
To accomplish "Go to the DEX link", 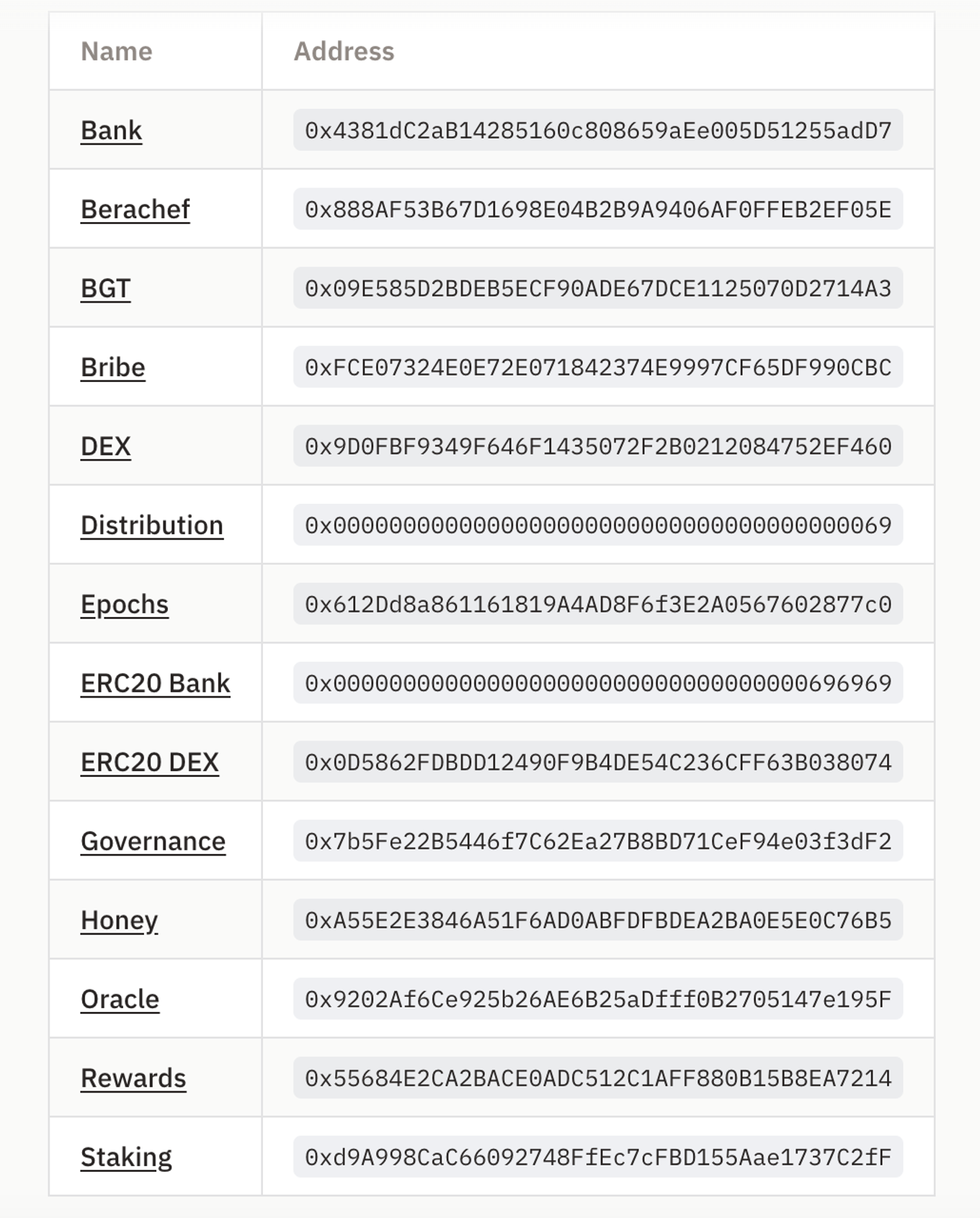I will (105, 446).
